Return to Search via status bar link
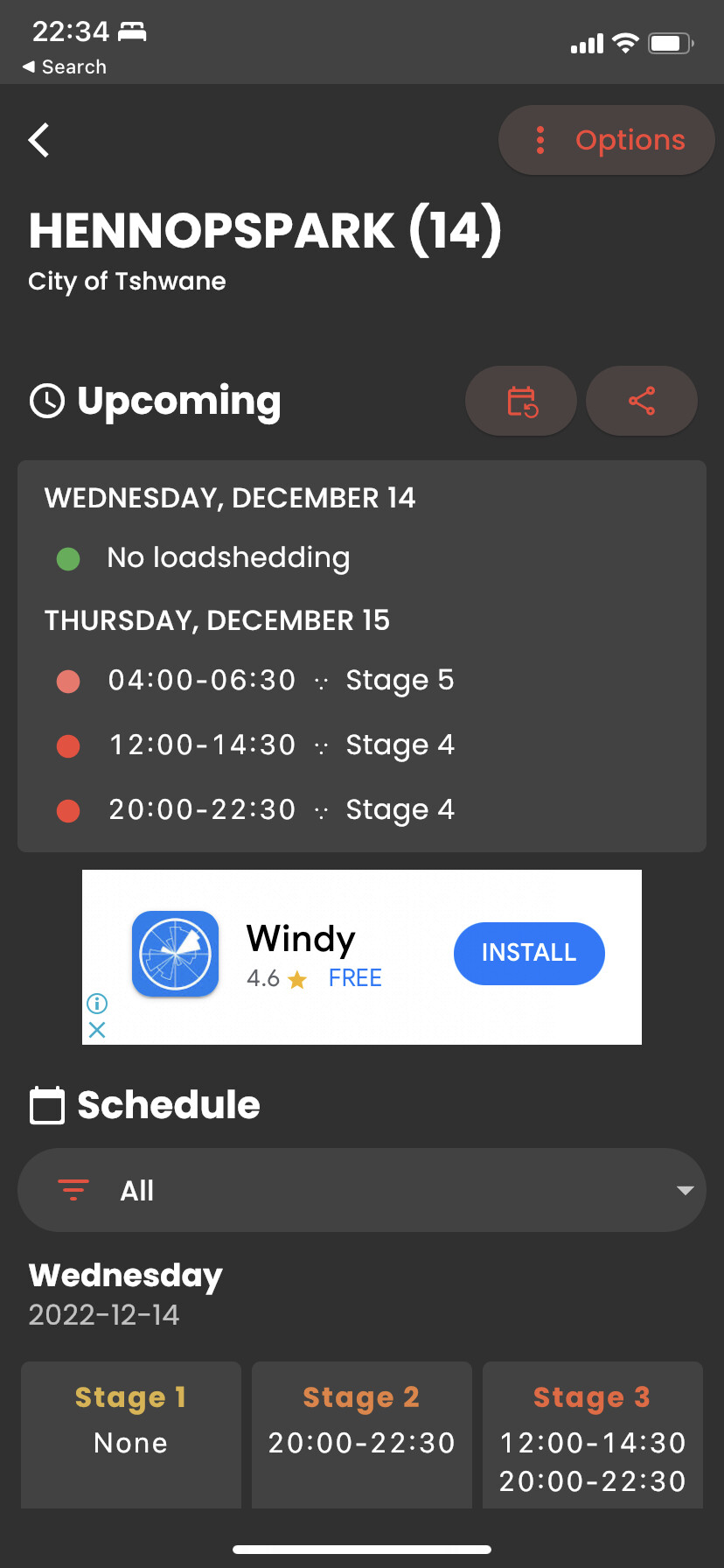724x1568 pixels. coord(65,67)
